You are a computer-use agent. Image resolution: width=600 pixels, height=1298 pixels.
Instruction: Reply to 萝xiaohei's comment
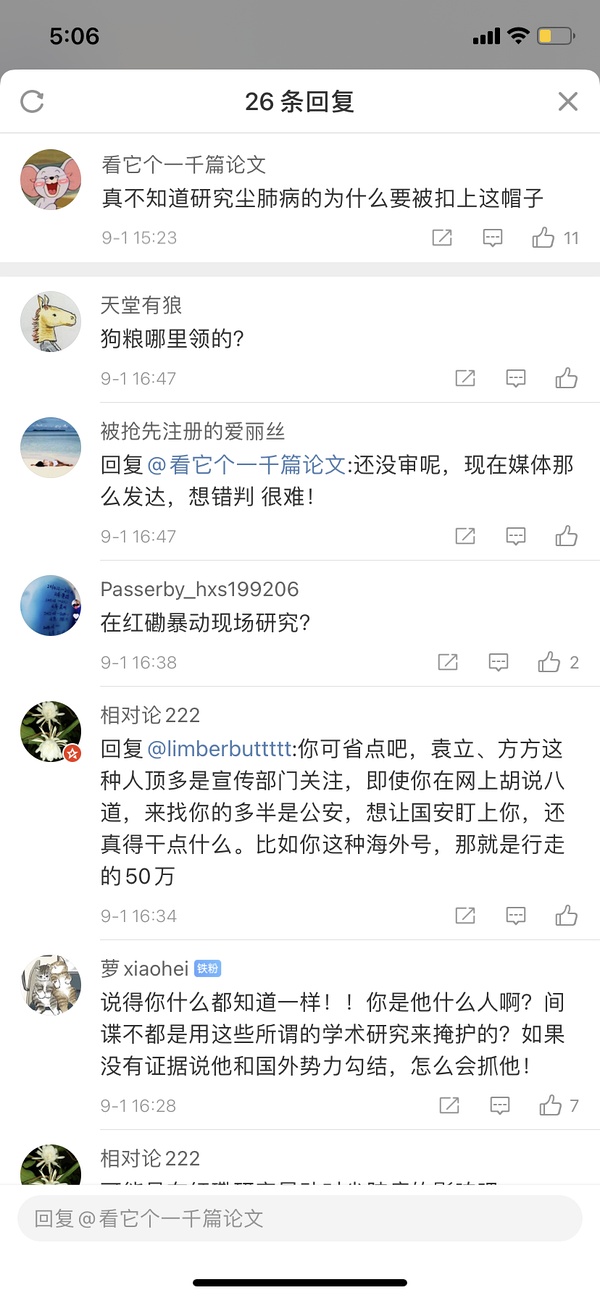click(498, 1105)
